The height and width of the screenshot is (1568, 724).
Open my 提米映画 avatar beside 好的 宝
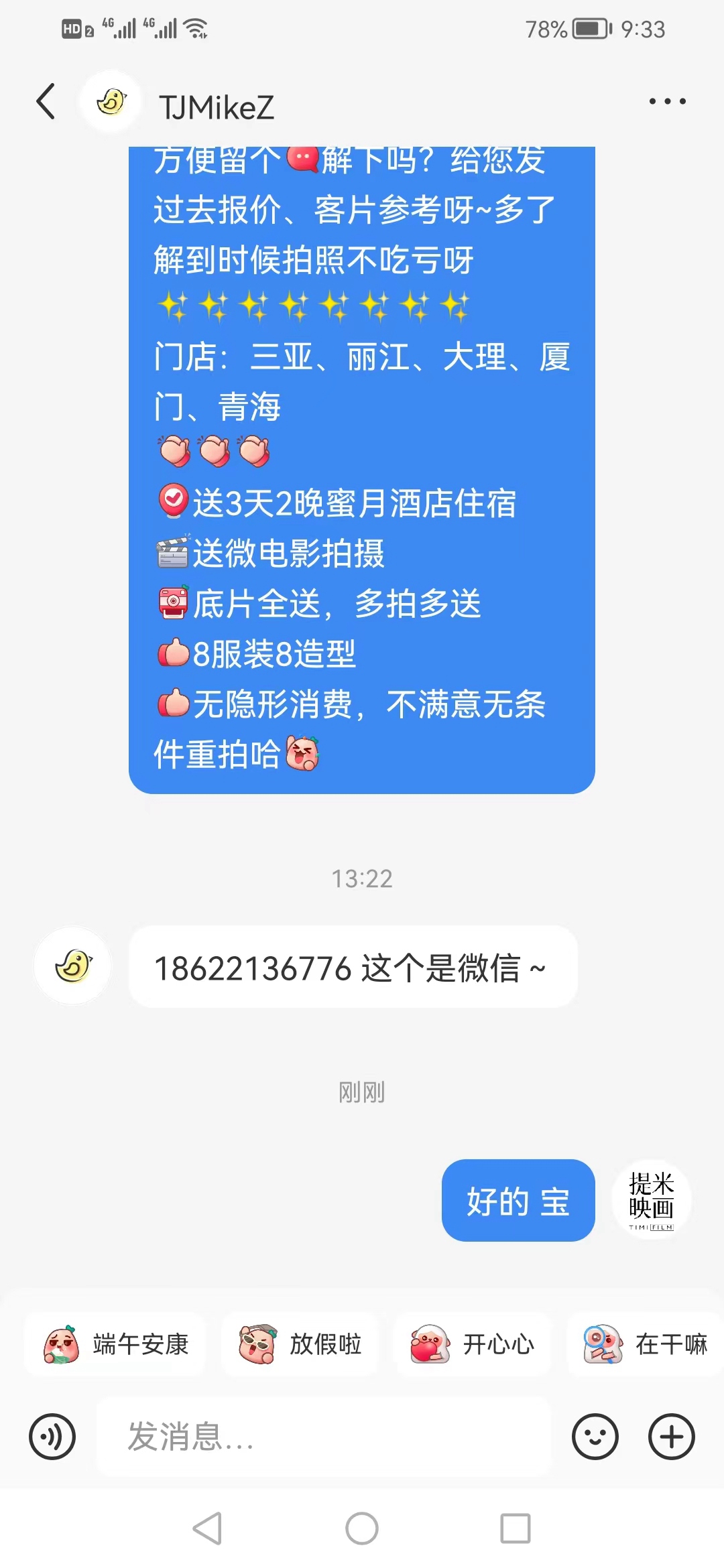pyautogui.click(x=651, y=1199)
